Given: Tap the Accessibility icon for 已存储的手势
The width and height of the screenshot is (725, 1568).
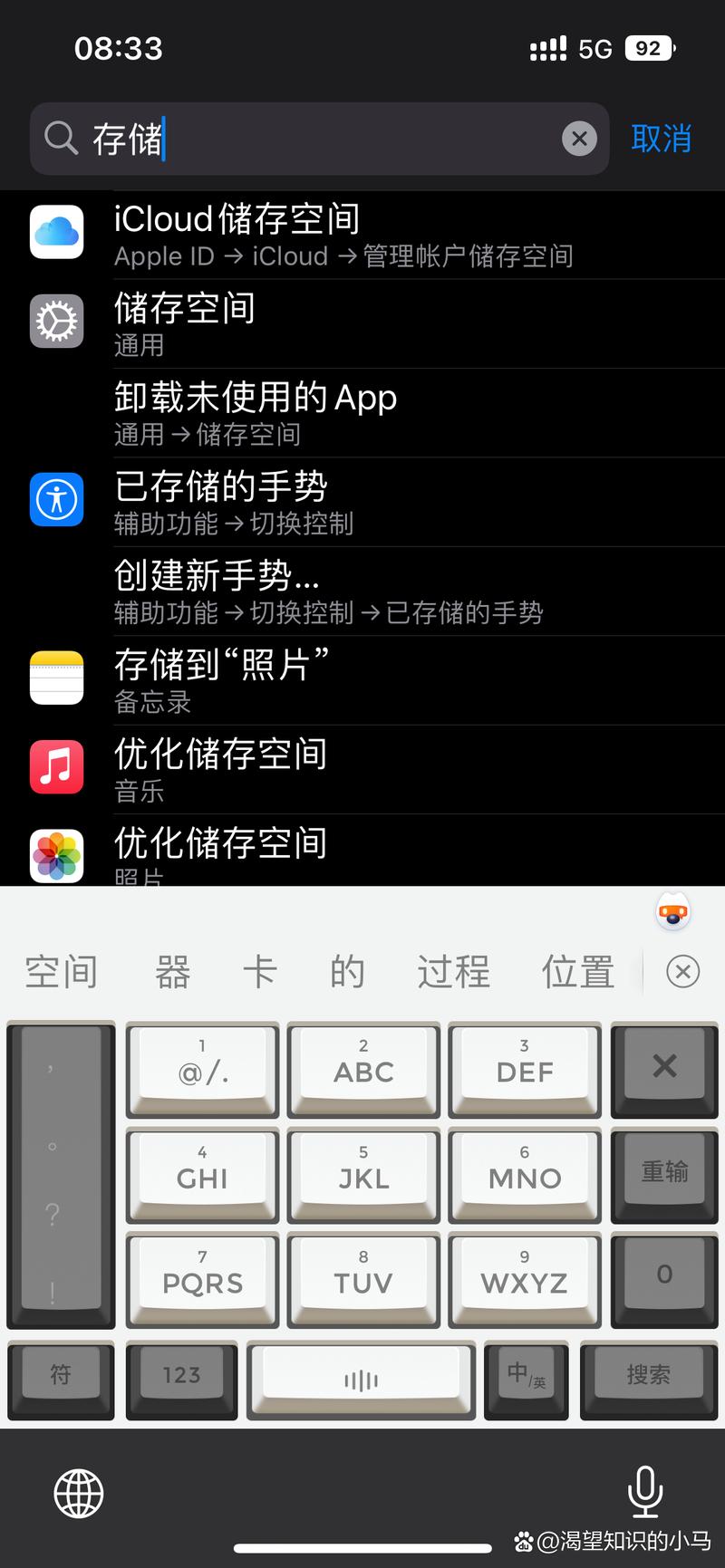Looking at the screenshot, I should point(56,500).
